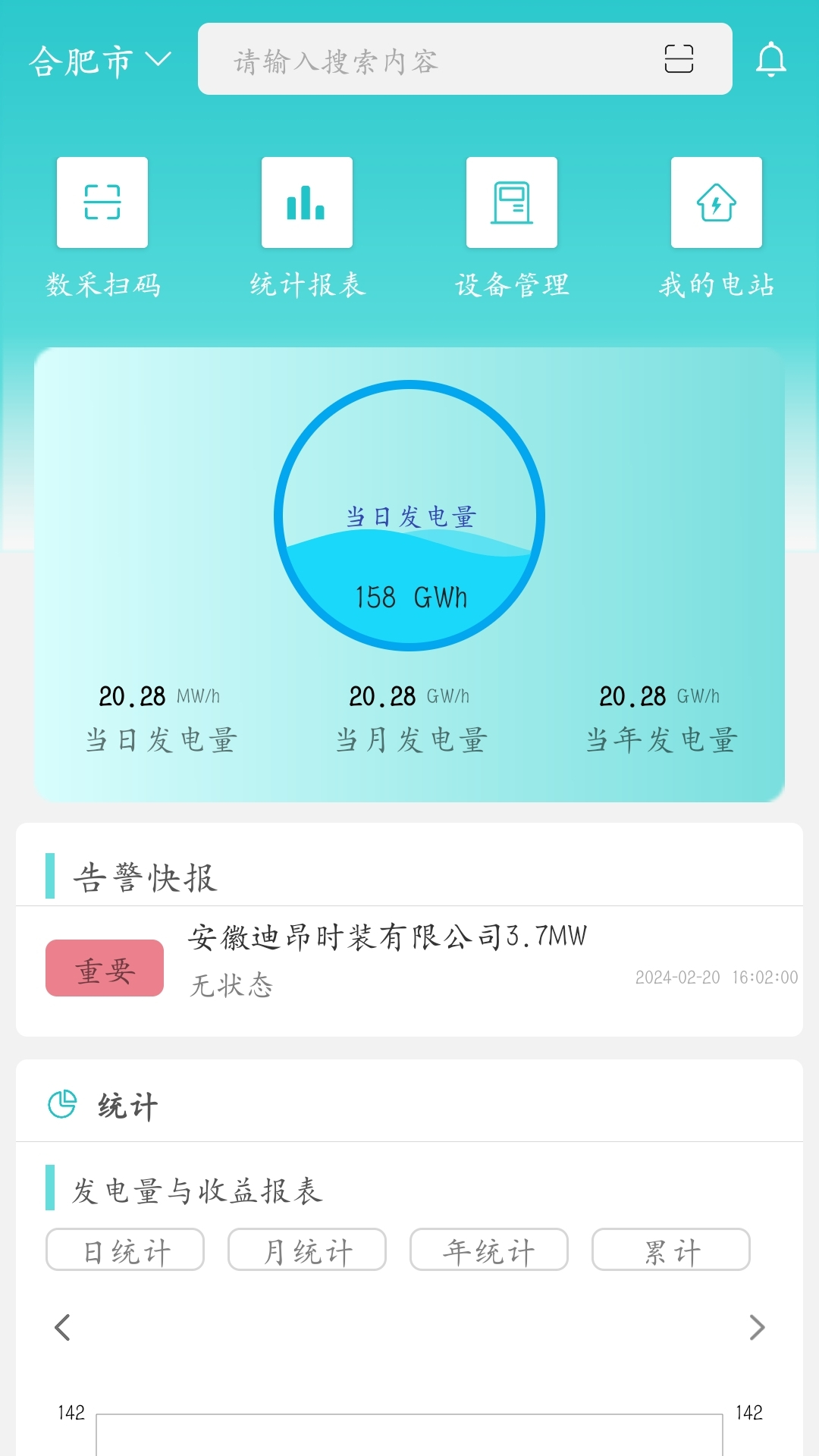The height and width of the screenshot is (1456, 819).
Task: Open the notifications bell
Action: click(x=770, y=60)
